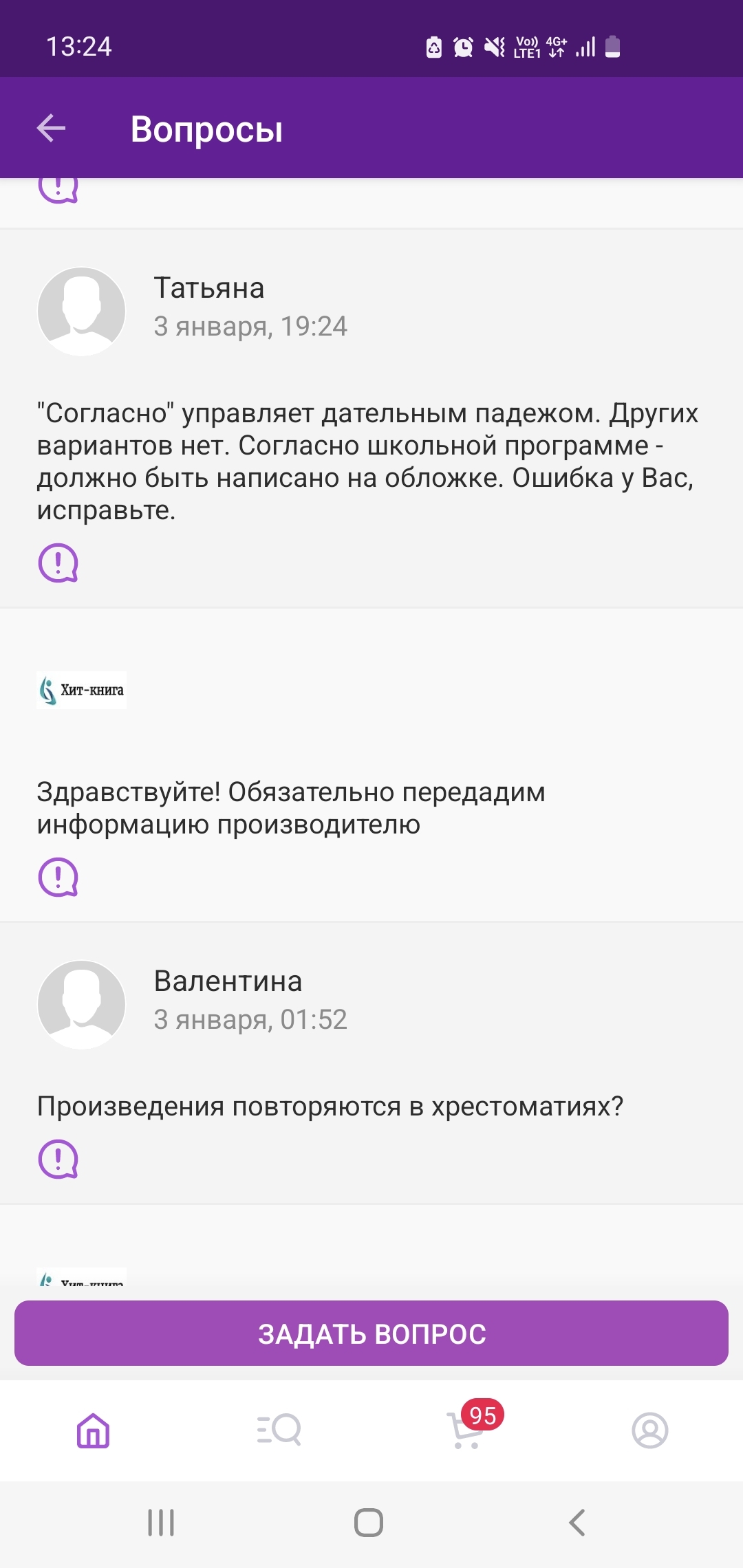743x1568 pixels.
Task: Switch to the Home tab
Action: [x=93, y=1430]
